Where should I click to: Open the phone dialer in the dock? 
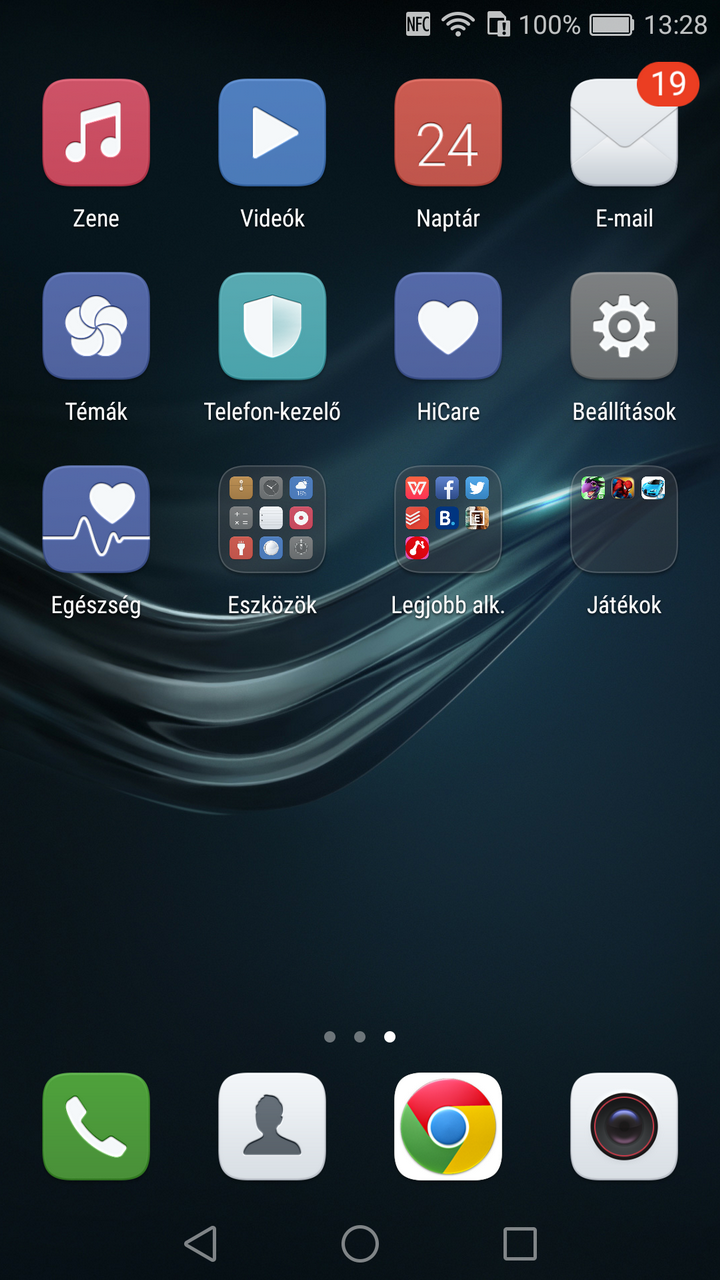(96, 1126)
